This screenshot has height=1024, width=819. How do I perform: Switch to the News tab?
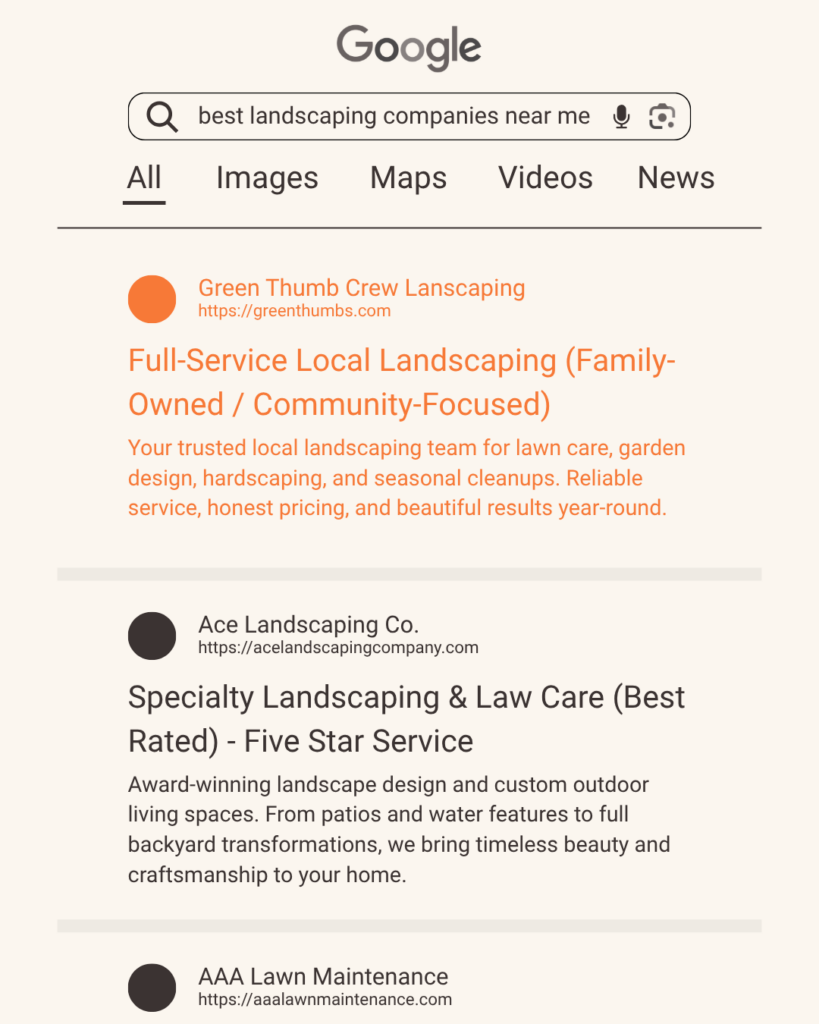676,178
